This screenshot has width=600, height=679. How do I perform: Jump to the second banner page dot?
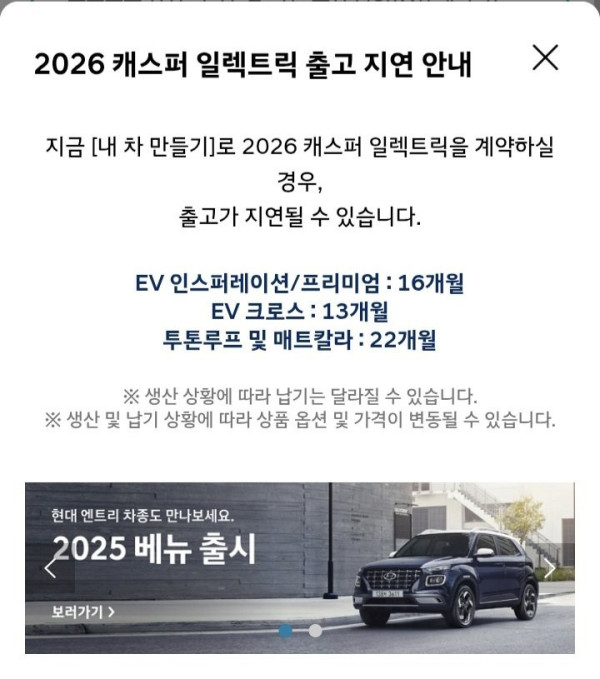[315, 631]
